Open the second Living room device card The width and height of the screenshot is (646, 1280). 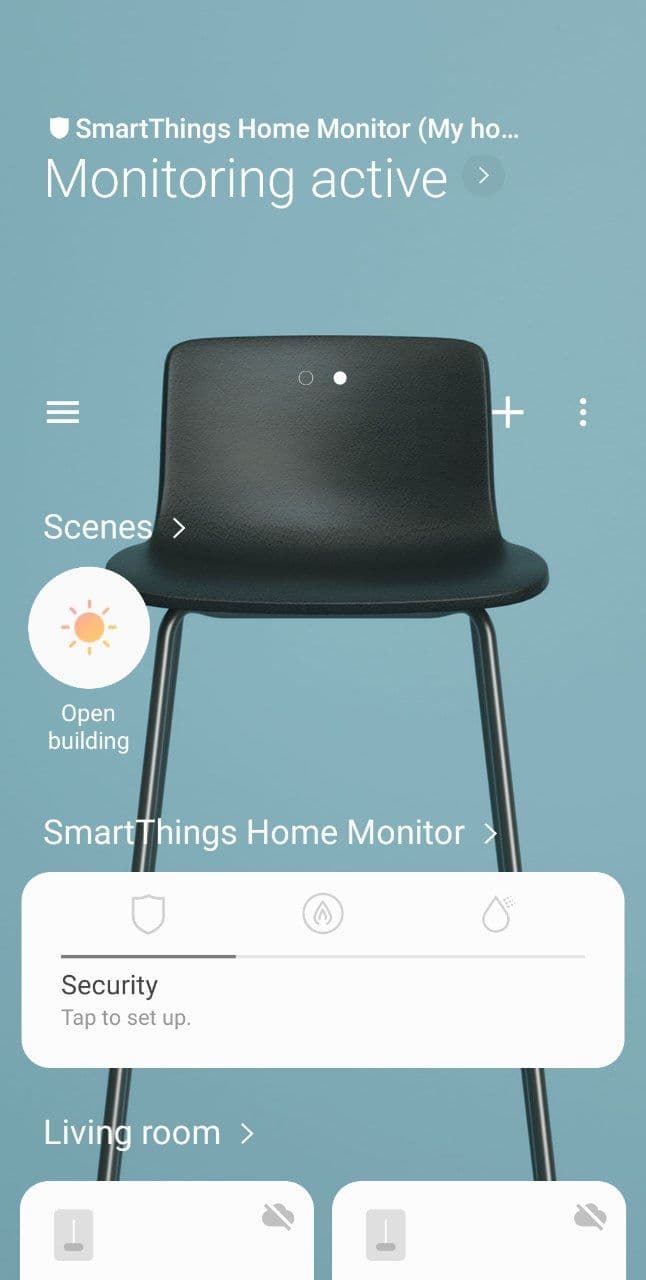tap(479, 1231)
